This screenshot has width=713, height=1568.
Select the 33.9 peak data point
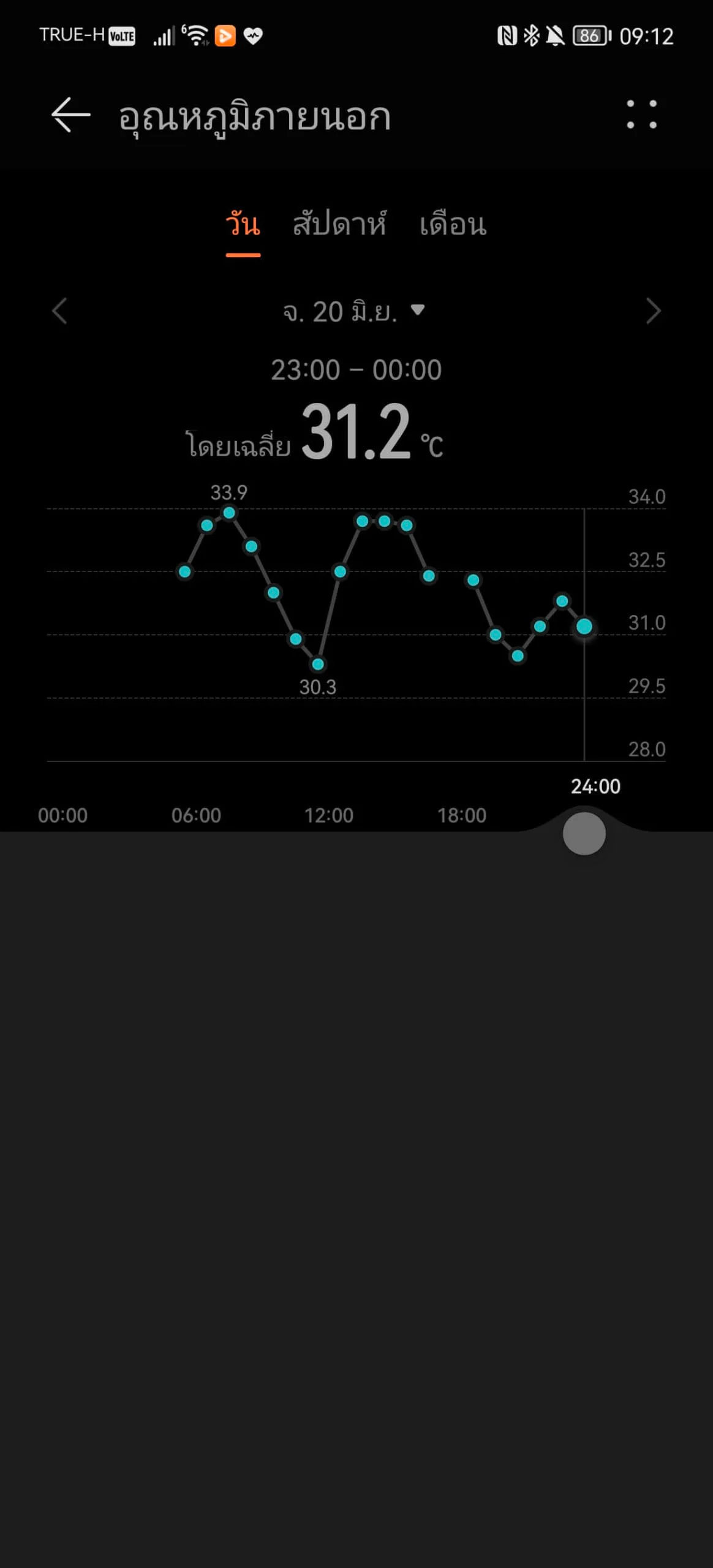click(229, 513)
